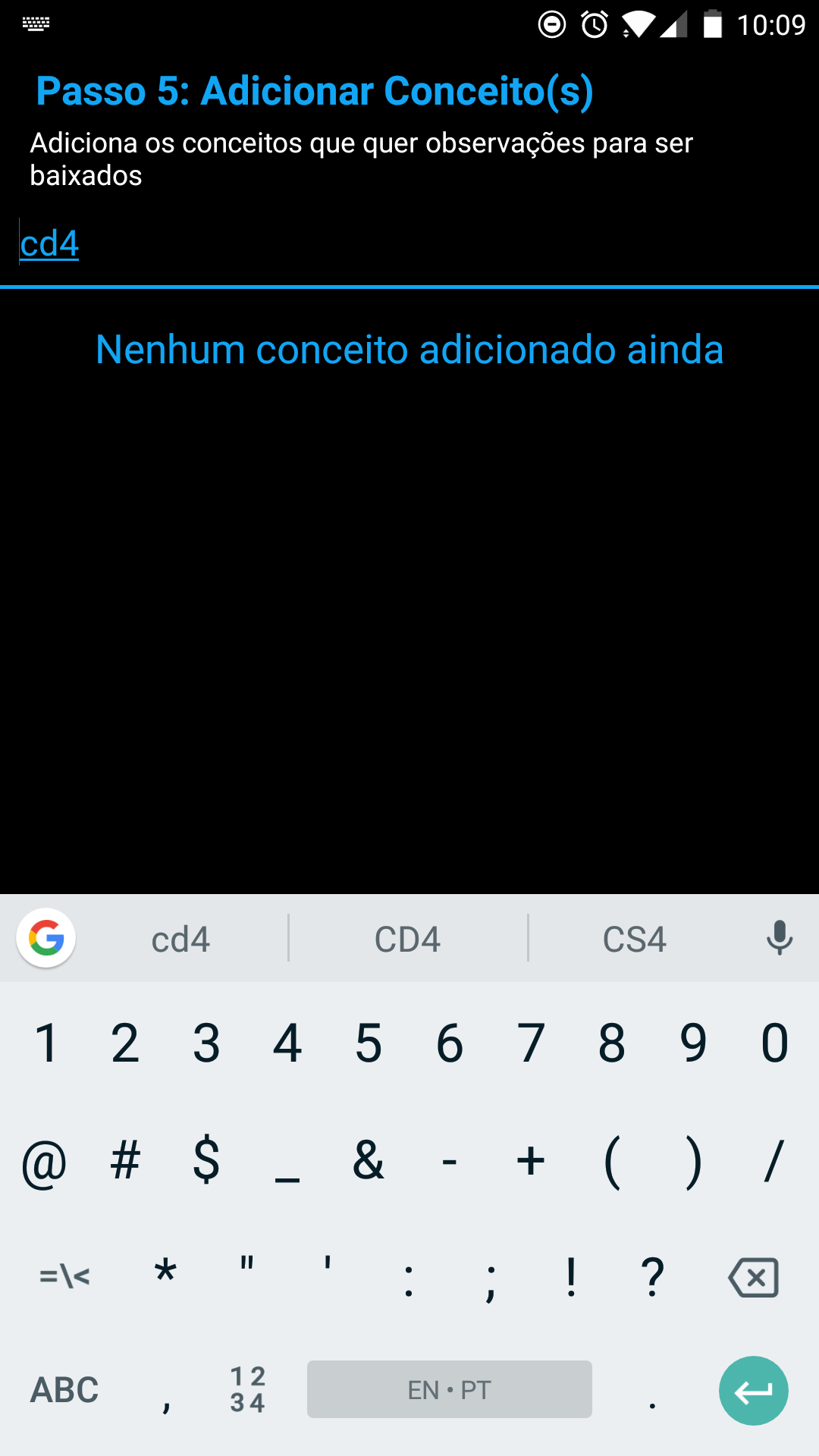Select the CS4 keyboard suggestion
This screenshot has width=819, height=1456.
tap(634, 940)
